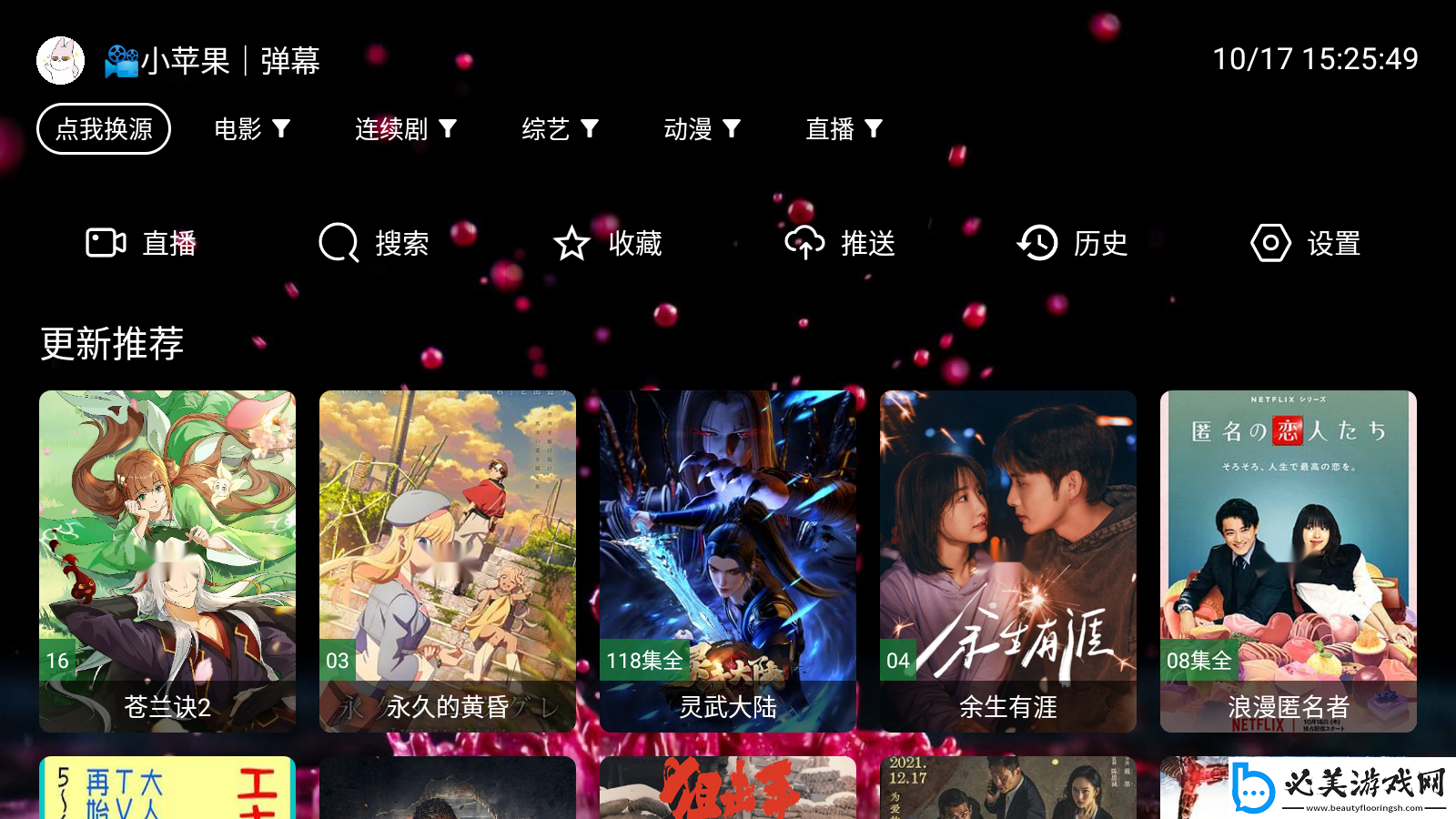Viewport: 1456px width, 819px height.
Task: Open the 苍兰诀2 anime card
Action: click(167, 561)
